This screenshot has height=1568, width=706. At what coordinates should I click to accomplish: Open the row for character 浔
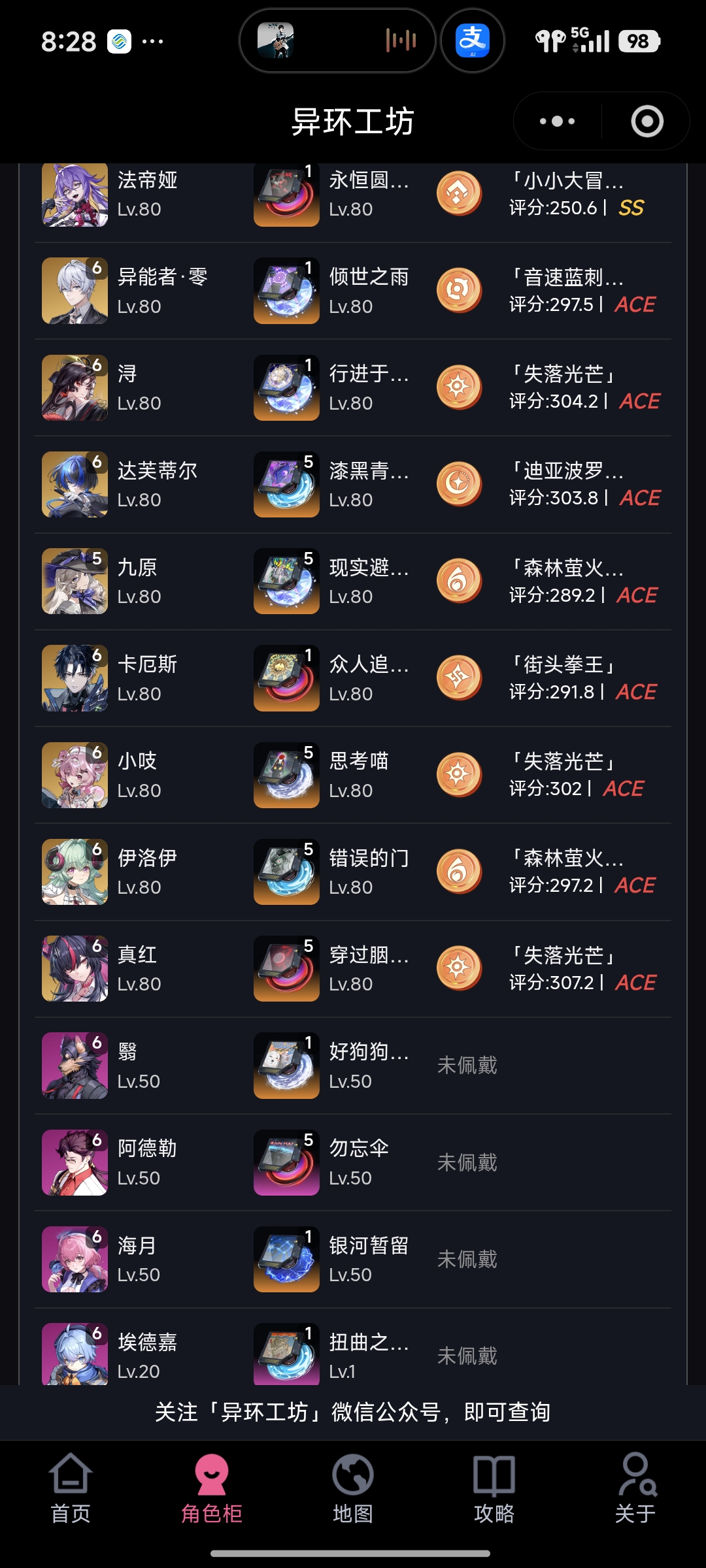(353, 387)
